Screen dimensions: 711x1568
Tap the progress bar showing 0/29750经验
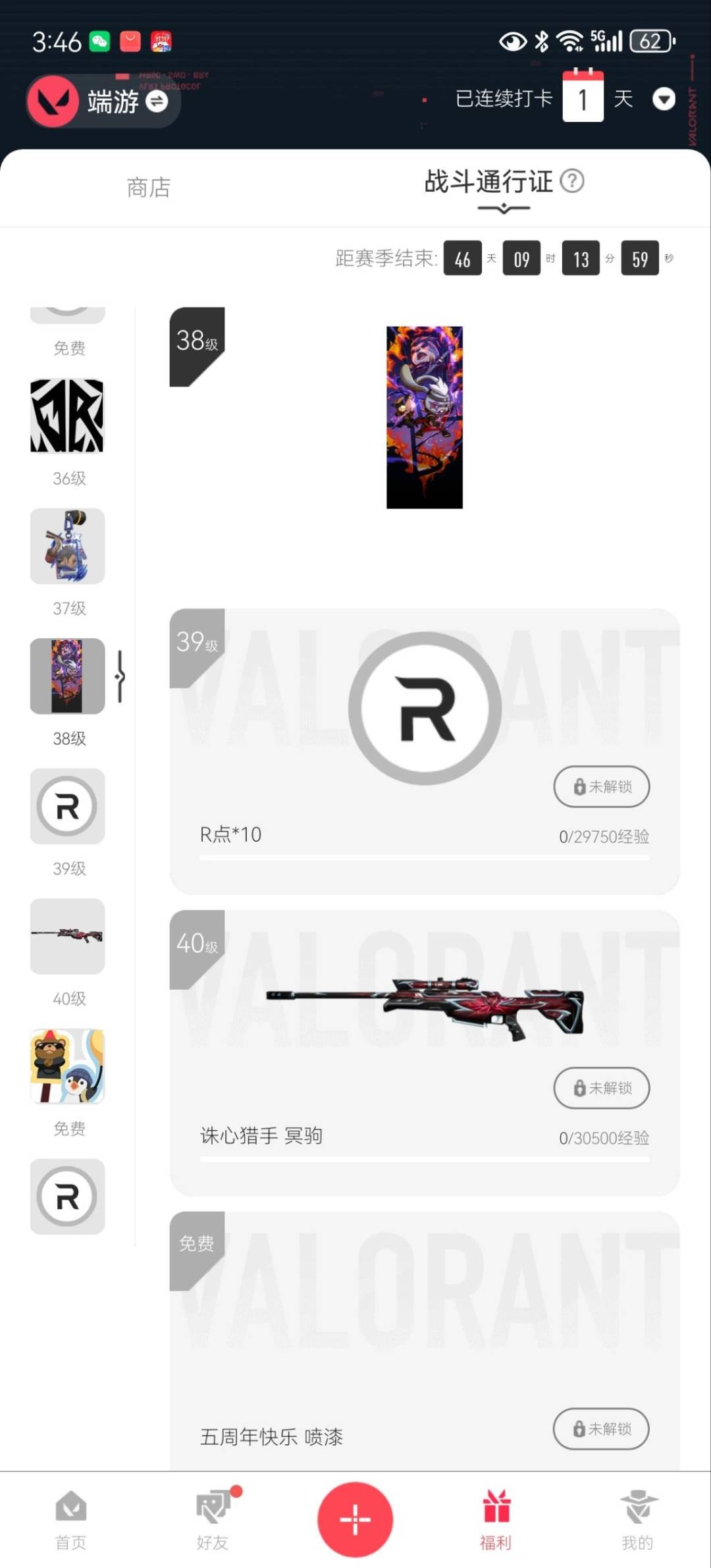(424, 856)
